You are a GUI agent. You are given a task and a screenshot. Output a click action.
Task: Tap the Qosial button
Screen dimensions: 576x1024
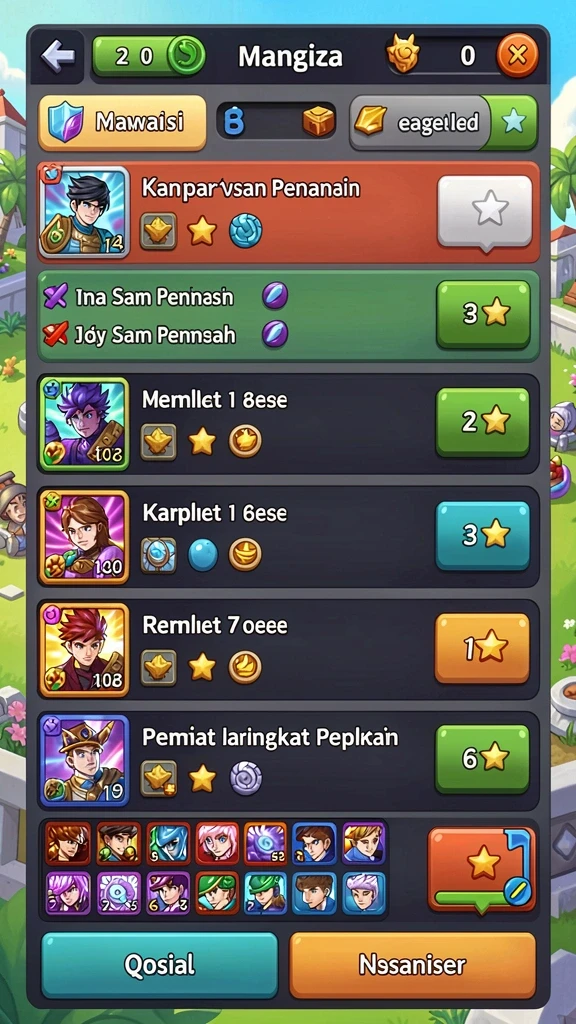click(x=160, y=965)
